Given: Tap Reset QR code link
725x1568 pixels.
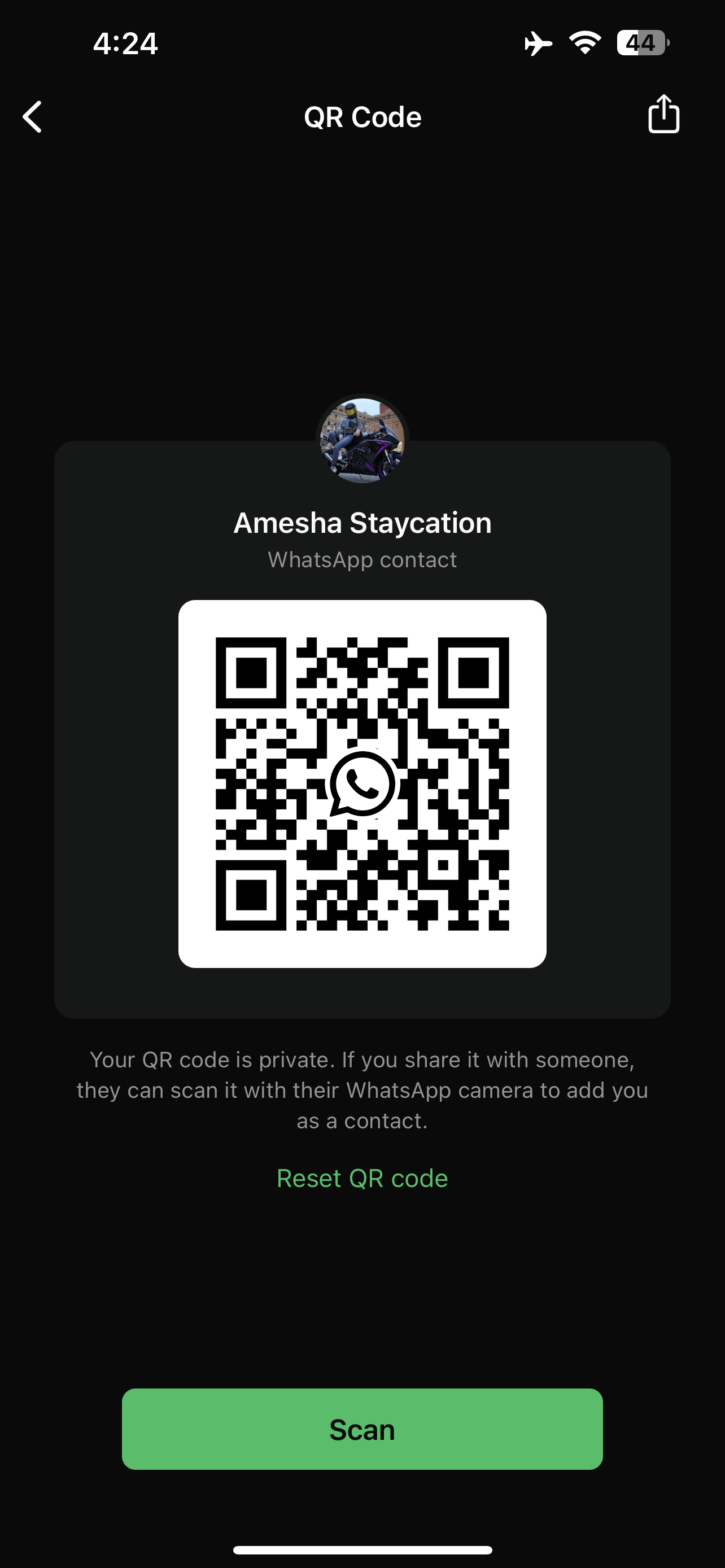Looking at the screenshot, I should 362,1178.
